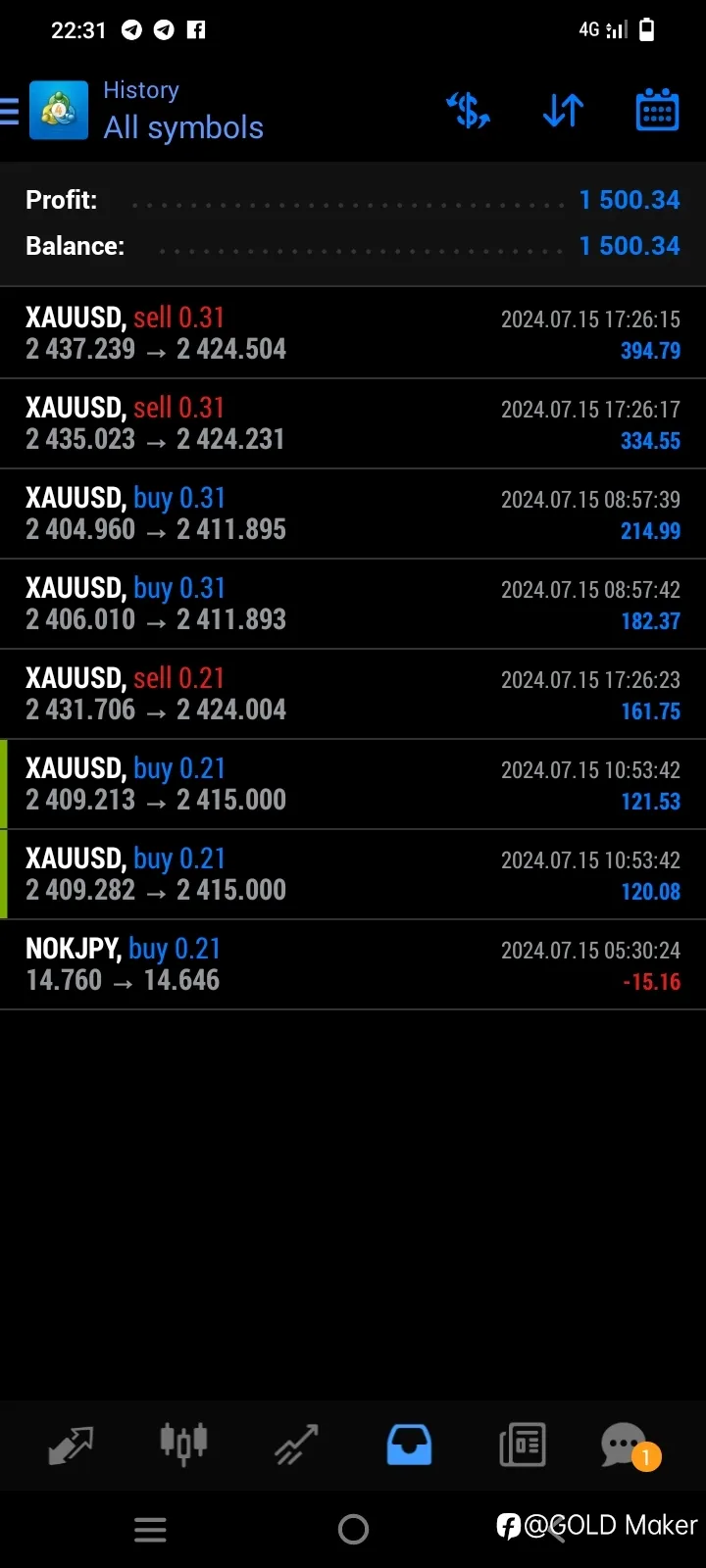Open the system recent apps button
This screenshot has height=1568, width=706.
click(x=150, y=1530)
